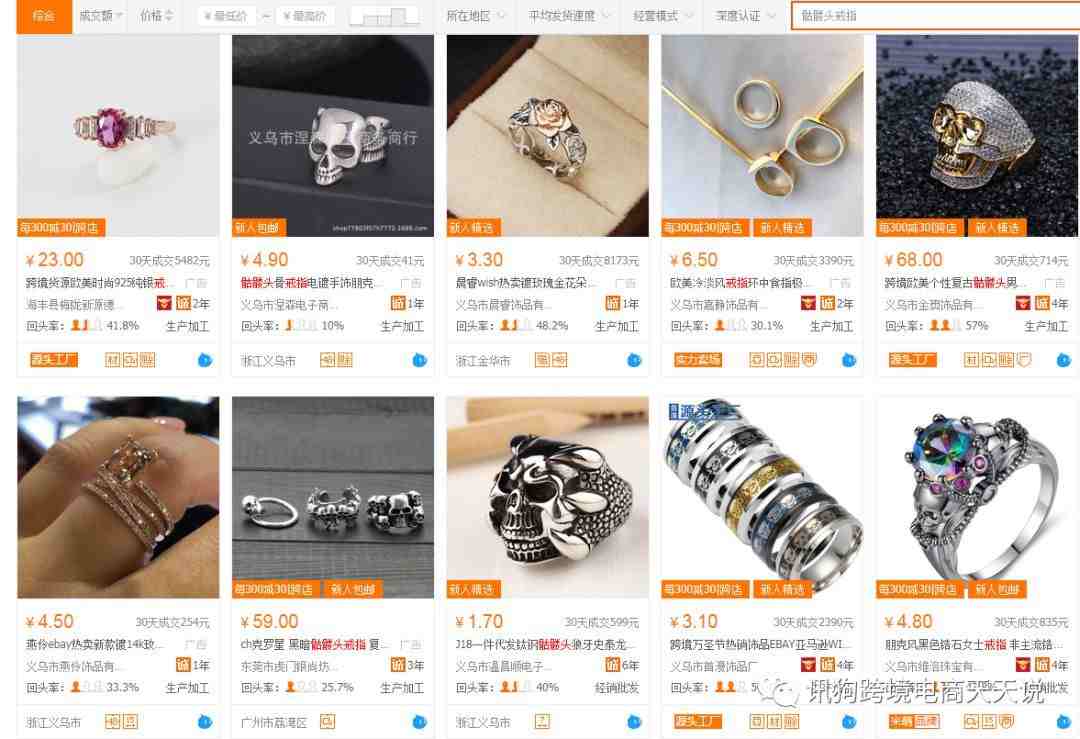This screenshot has width=1080, height=739.
Task: Expand the 平均发货速度 filter
Action: point(567,16)
